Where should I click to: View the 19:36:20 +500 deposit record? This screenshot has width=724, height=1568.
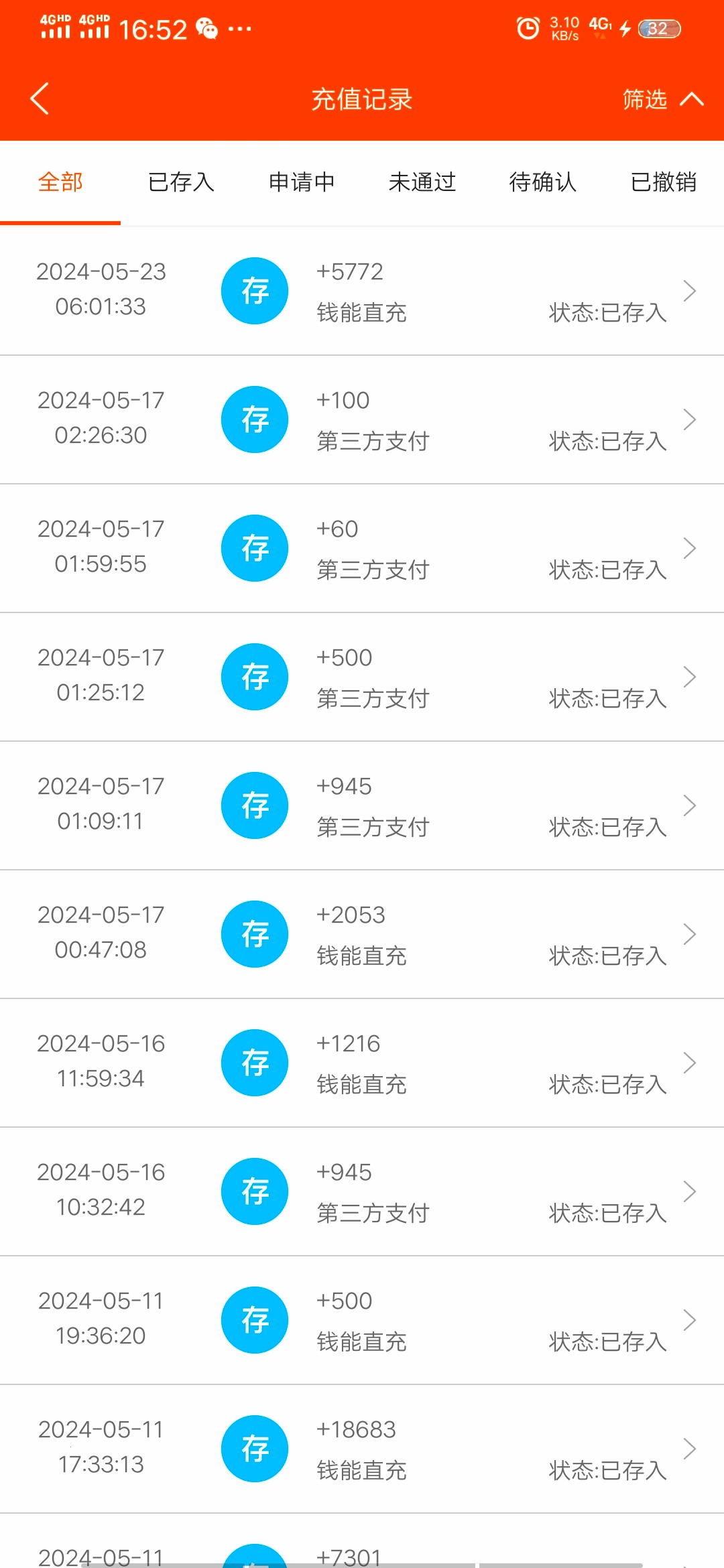[362, 1321]
